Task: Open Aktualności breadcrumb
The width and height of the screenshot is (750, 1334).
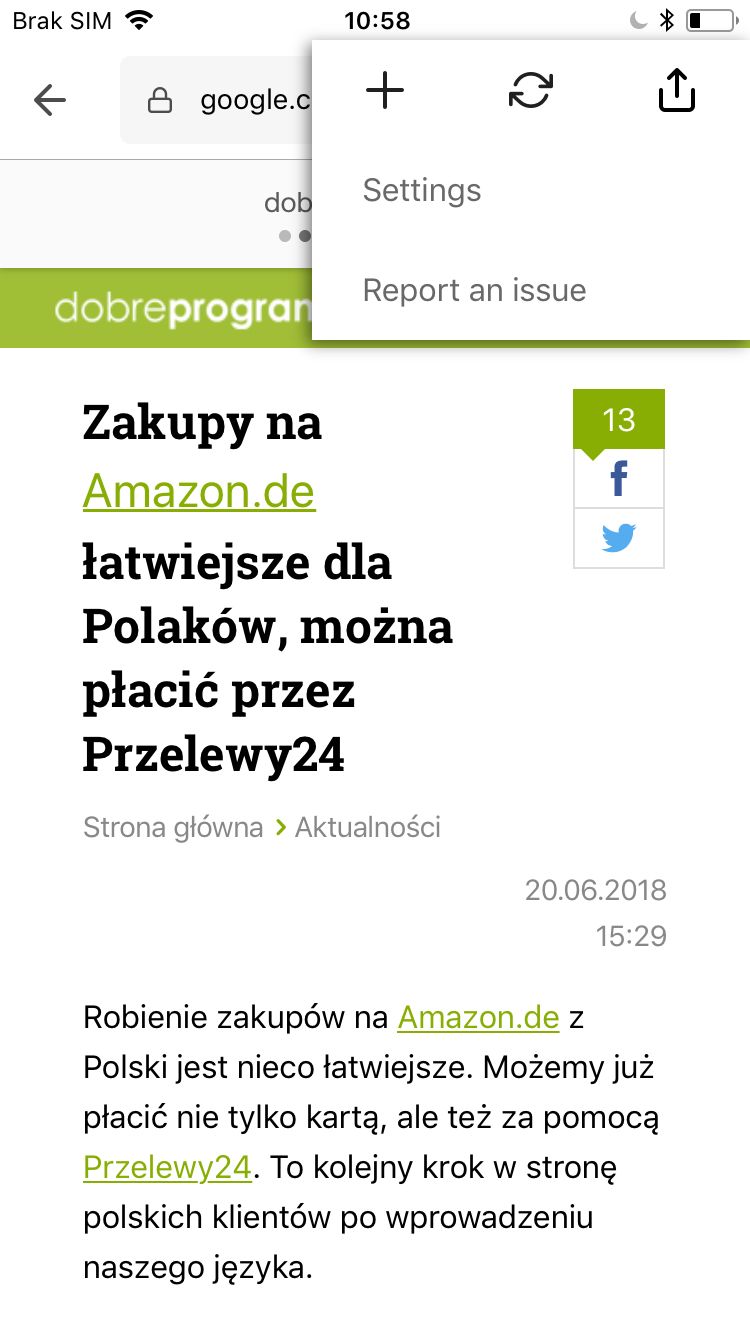Action: click(x=368, y=827)
